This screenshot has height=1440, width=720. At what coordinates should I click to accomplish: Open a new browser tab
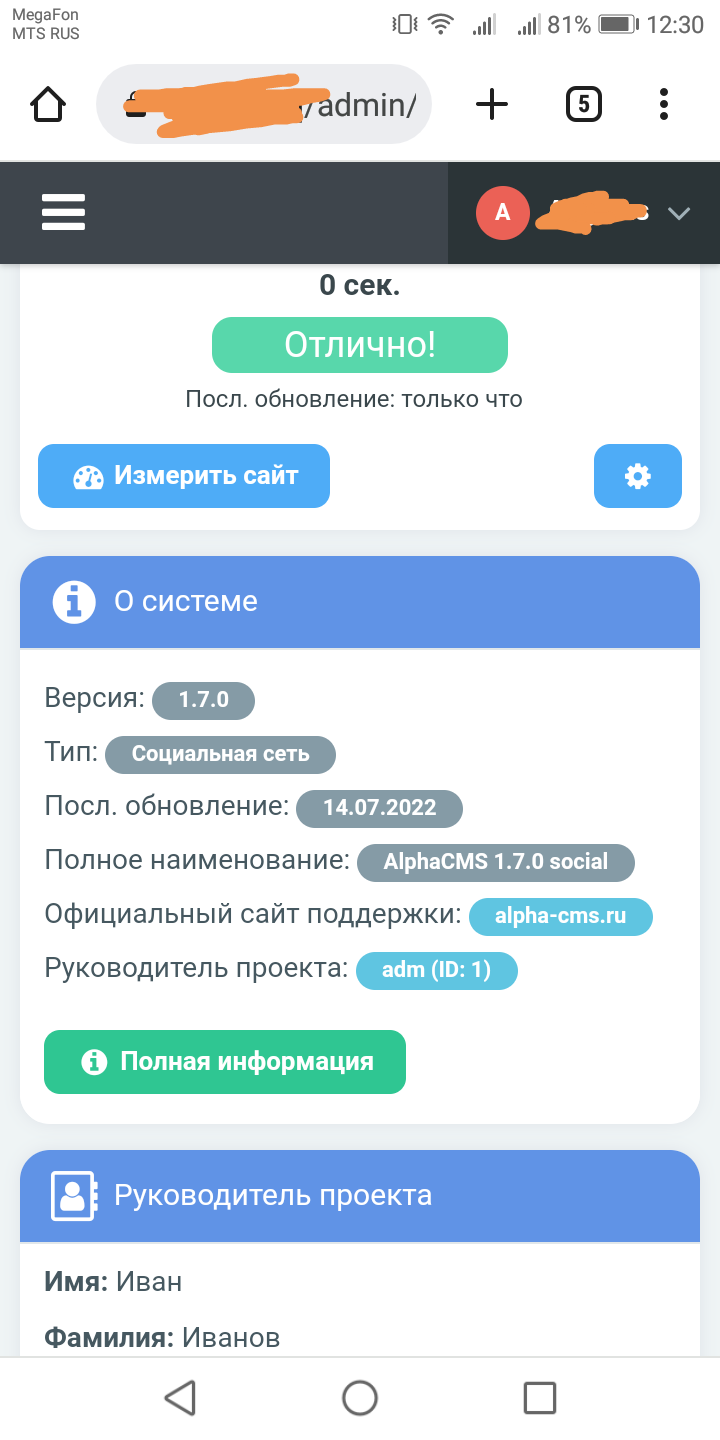491,104
